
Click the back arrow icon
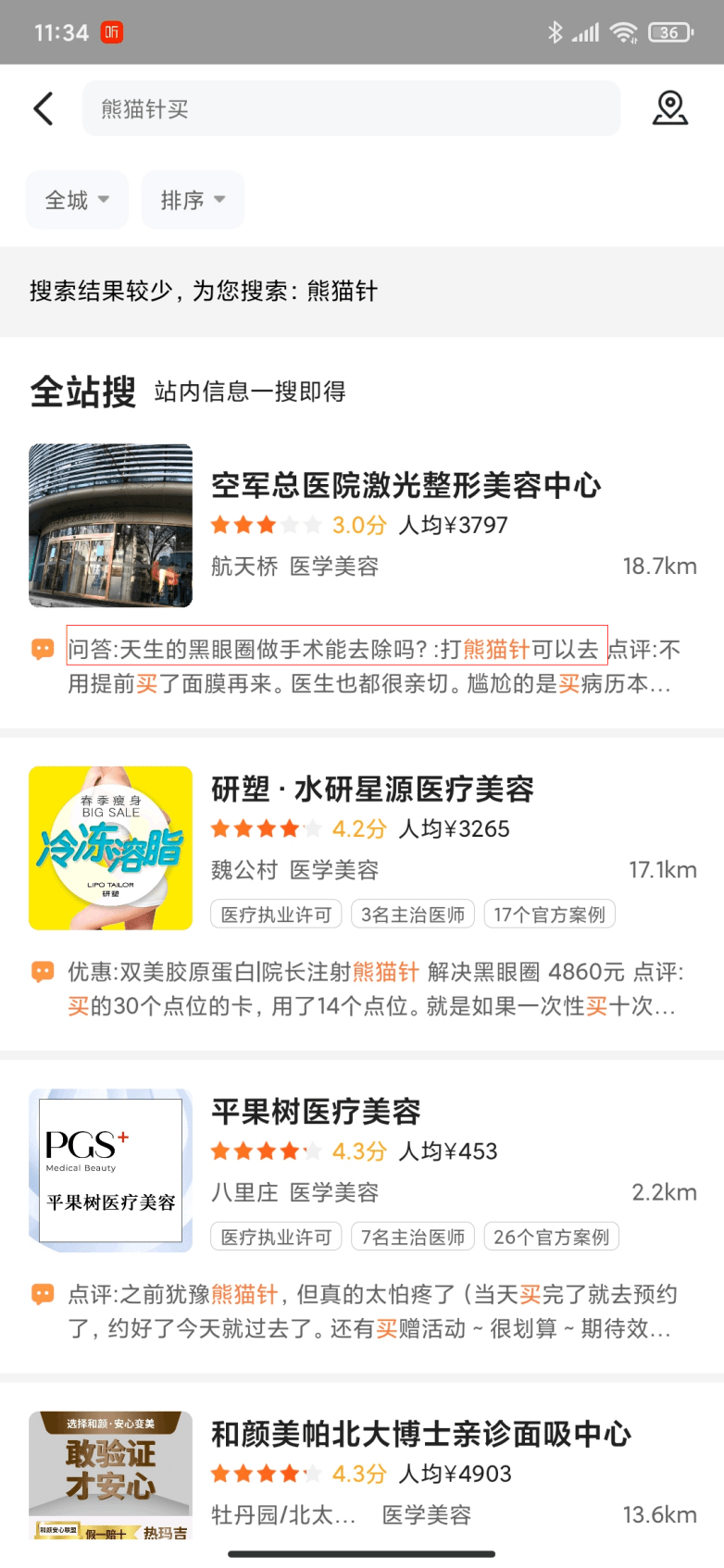(x=43, y=107)
